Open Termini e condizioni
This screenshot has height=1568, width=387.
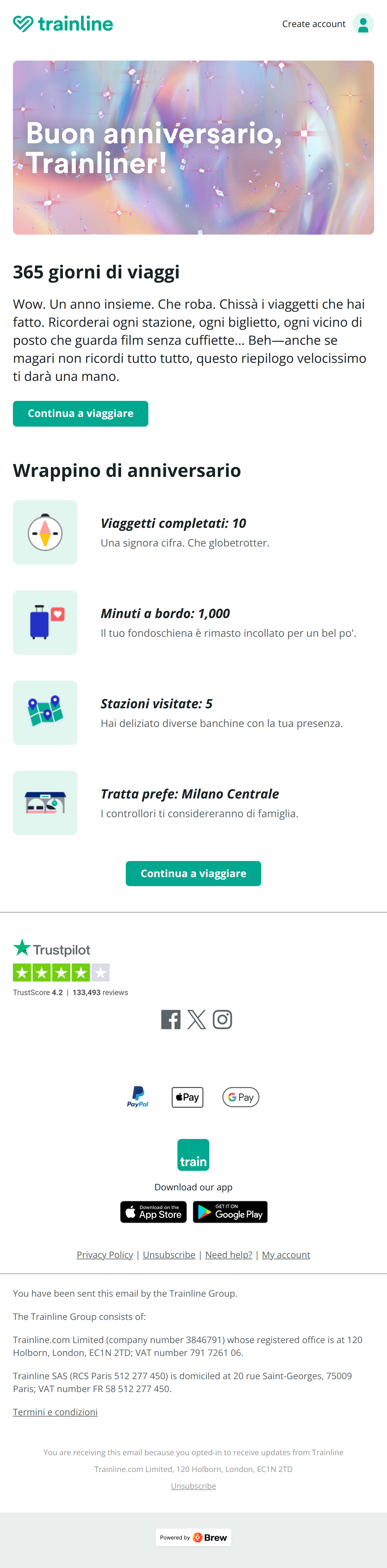55,1412
